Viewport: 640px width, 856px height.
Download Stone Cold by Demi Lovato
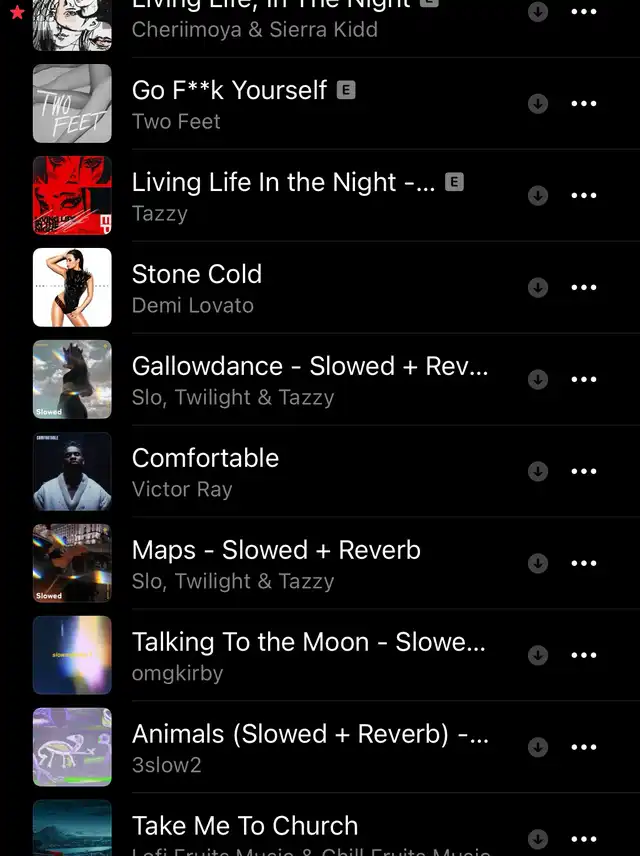tap(538, 288)
